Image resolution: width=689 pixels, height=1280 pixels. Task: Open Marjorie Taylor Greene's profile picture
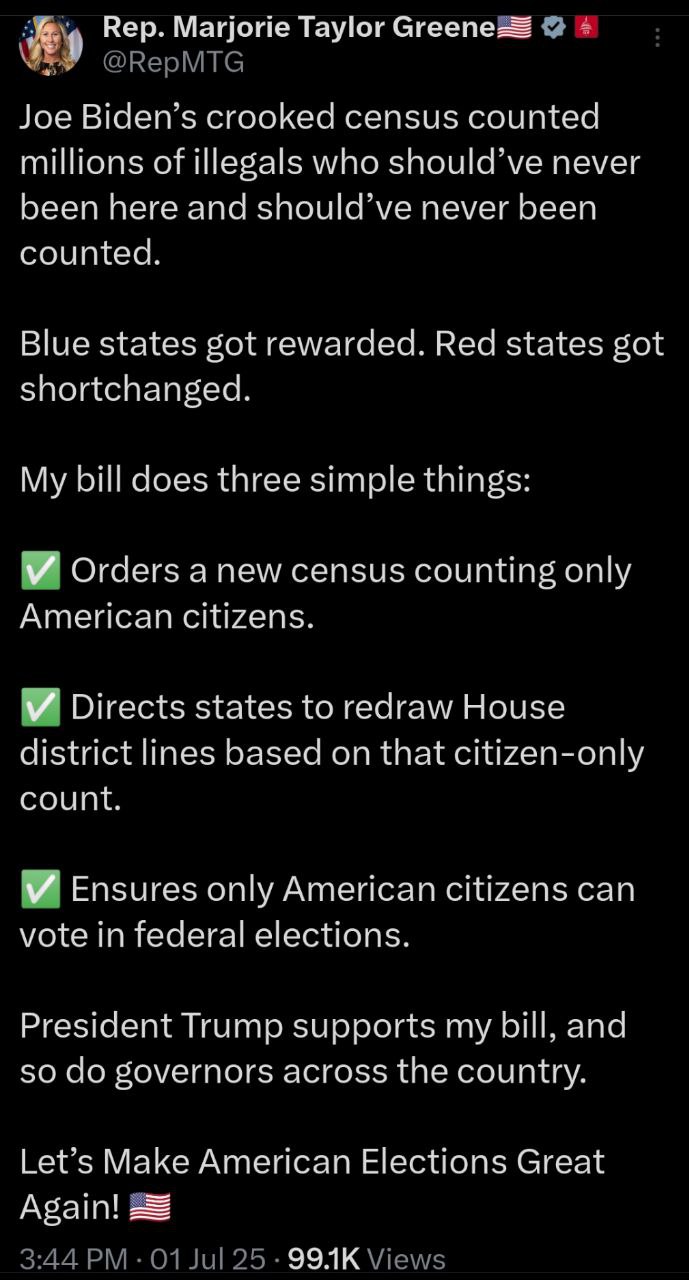[51, 46]
